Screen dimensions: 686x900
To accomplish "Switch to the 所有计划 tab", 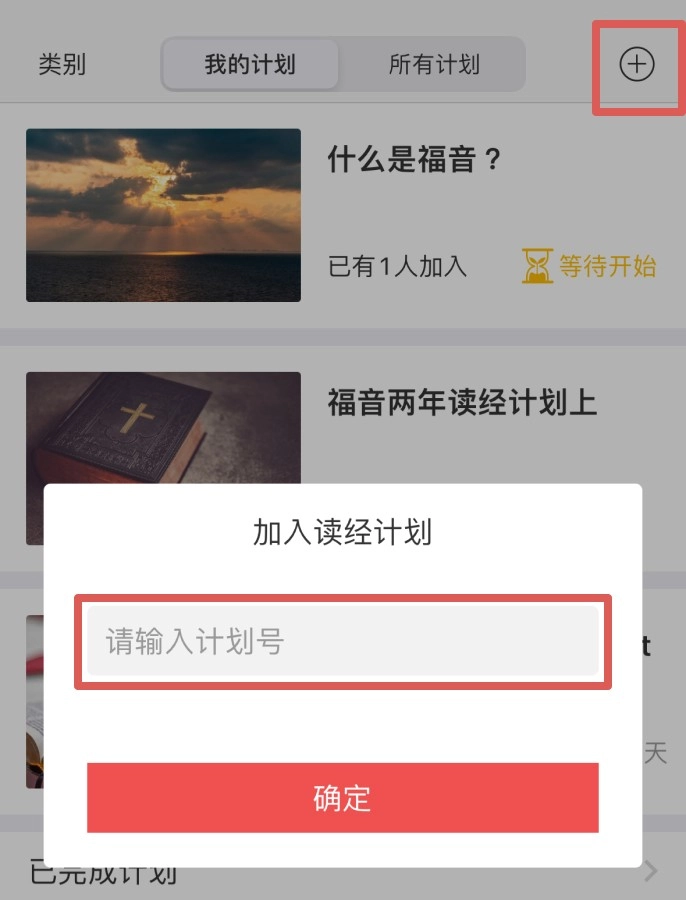I will (x=434, y=65).
